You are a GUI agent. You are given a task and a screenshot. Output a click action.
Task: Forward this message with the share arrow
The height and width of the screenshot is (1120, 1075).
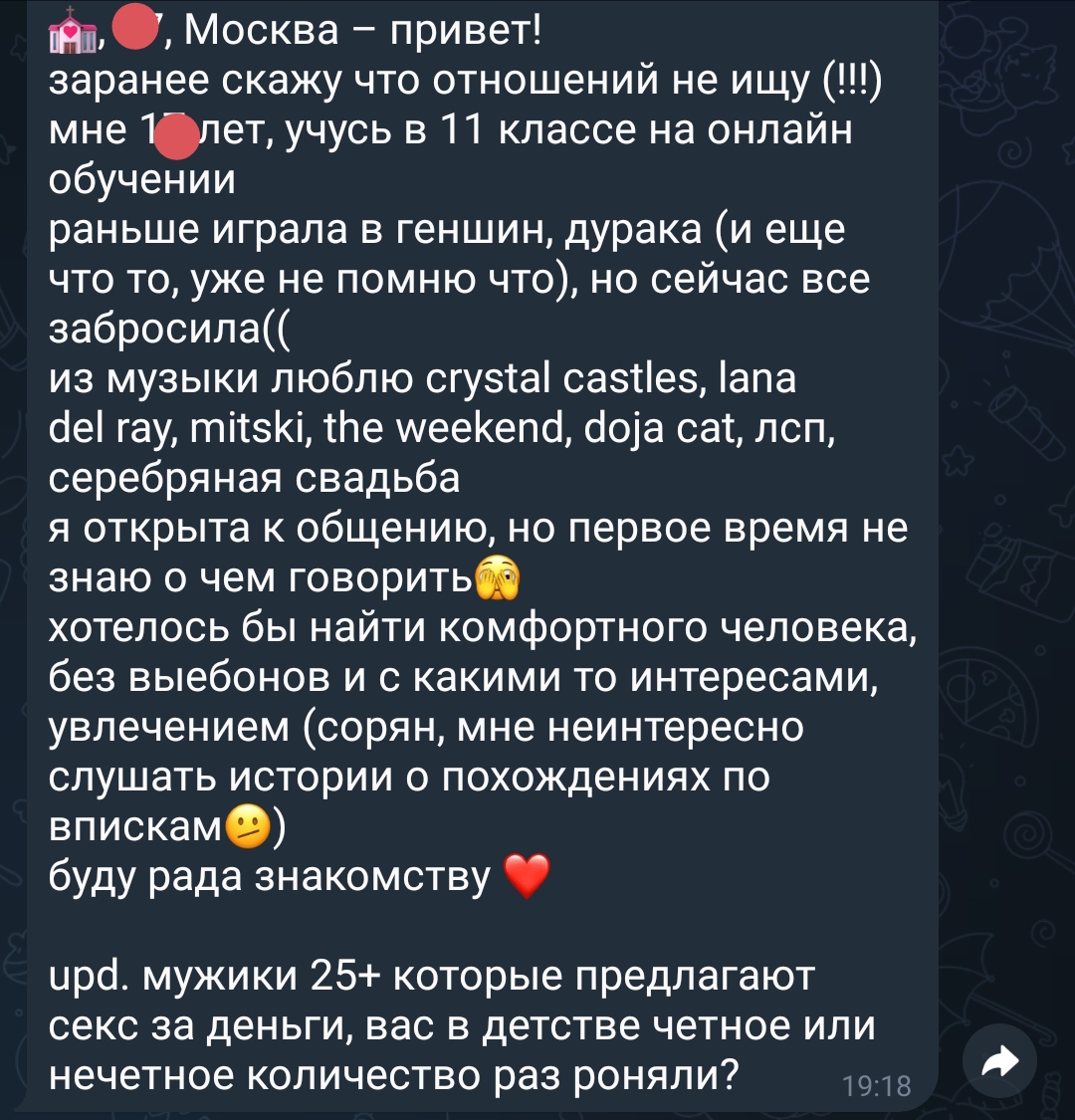(1000, 1062)
